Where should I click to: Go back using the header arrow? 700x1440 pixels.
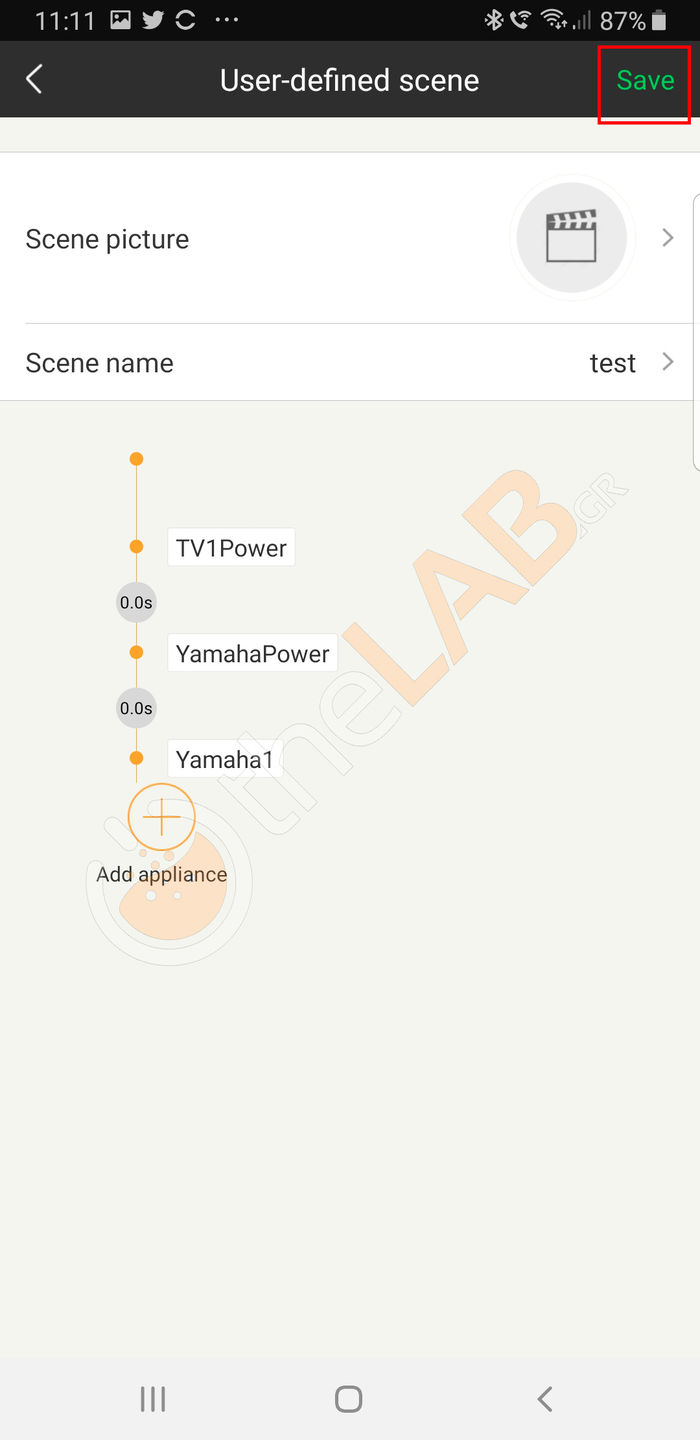tap(35, 80)
